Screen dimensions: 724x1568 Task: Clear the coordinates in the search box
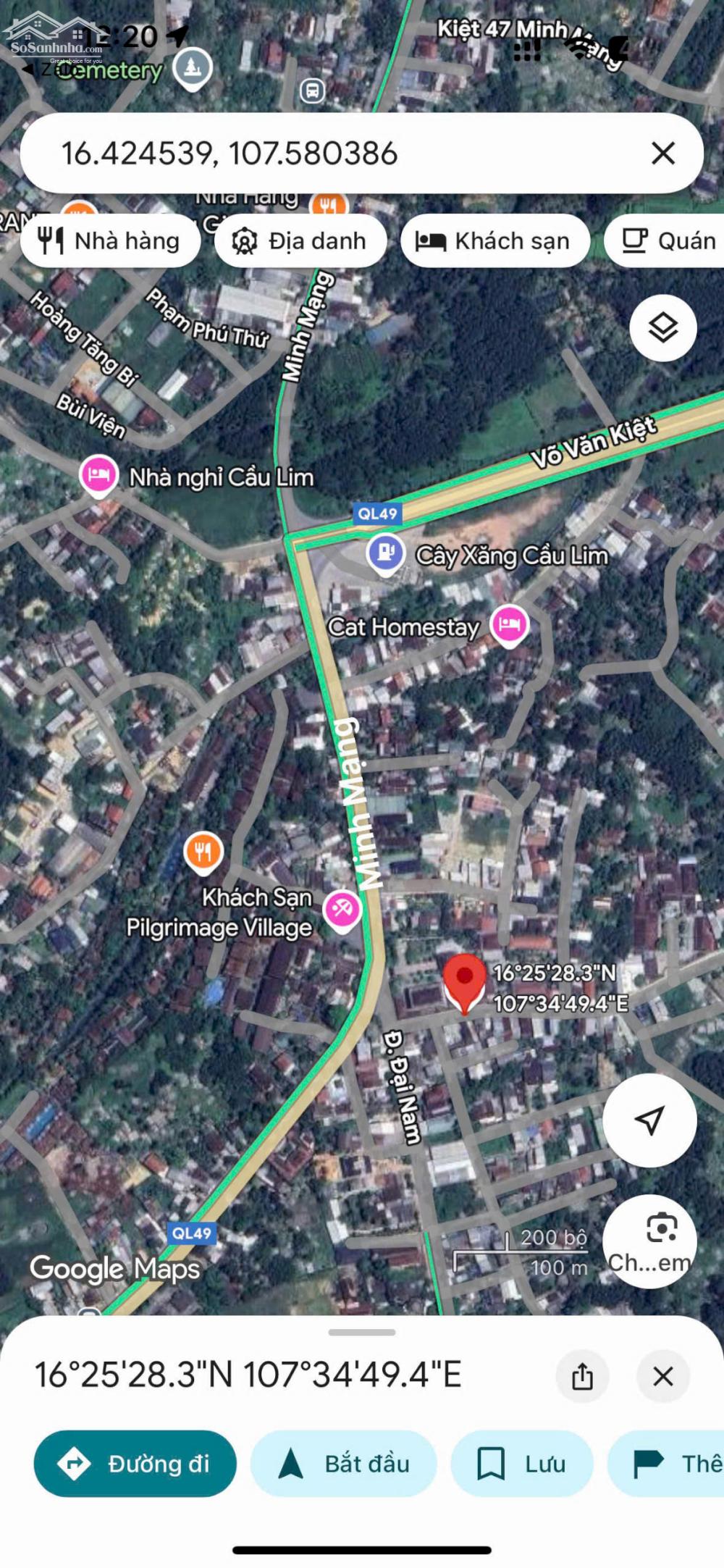click(662, 154)
